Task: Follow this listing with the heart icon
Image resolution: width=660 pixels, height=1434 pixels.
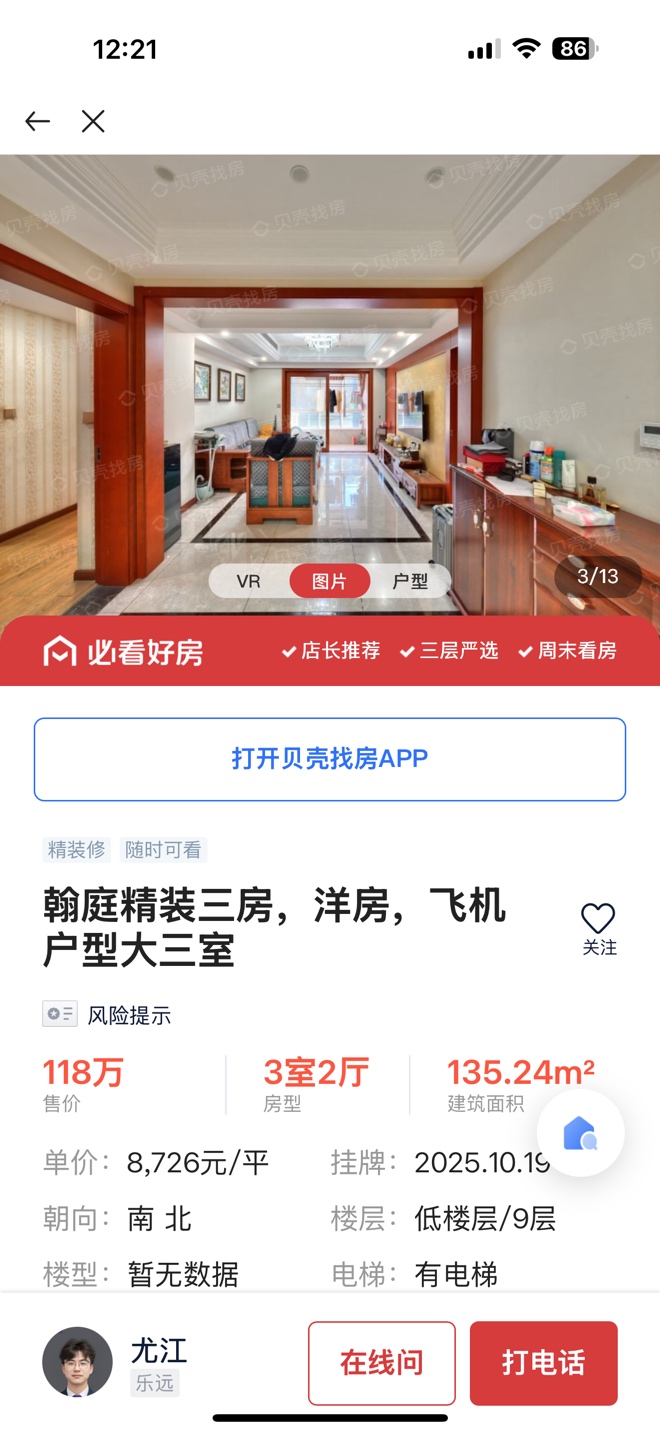Action: click(598, 927)
